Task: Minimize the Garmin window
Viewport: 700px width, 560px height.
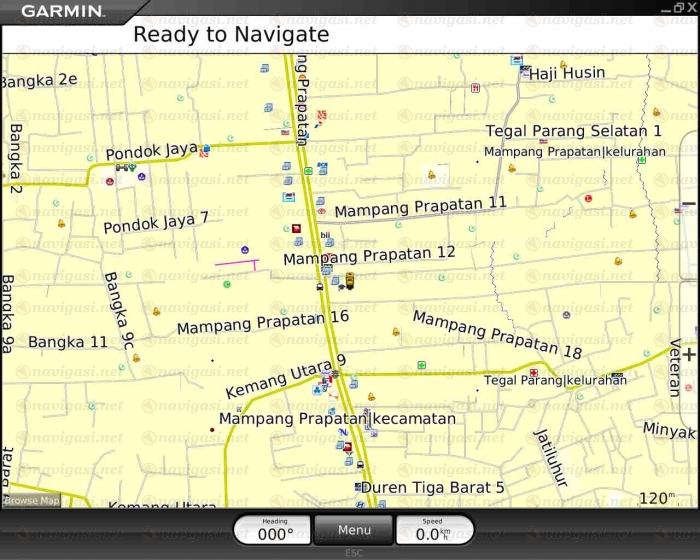Action: pyautogui.click(x=665, y=8)
